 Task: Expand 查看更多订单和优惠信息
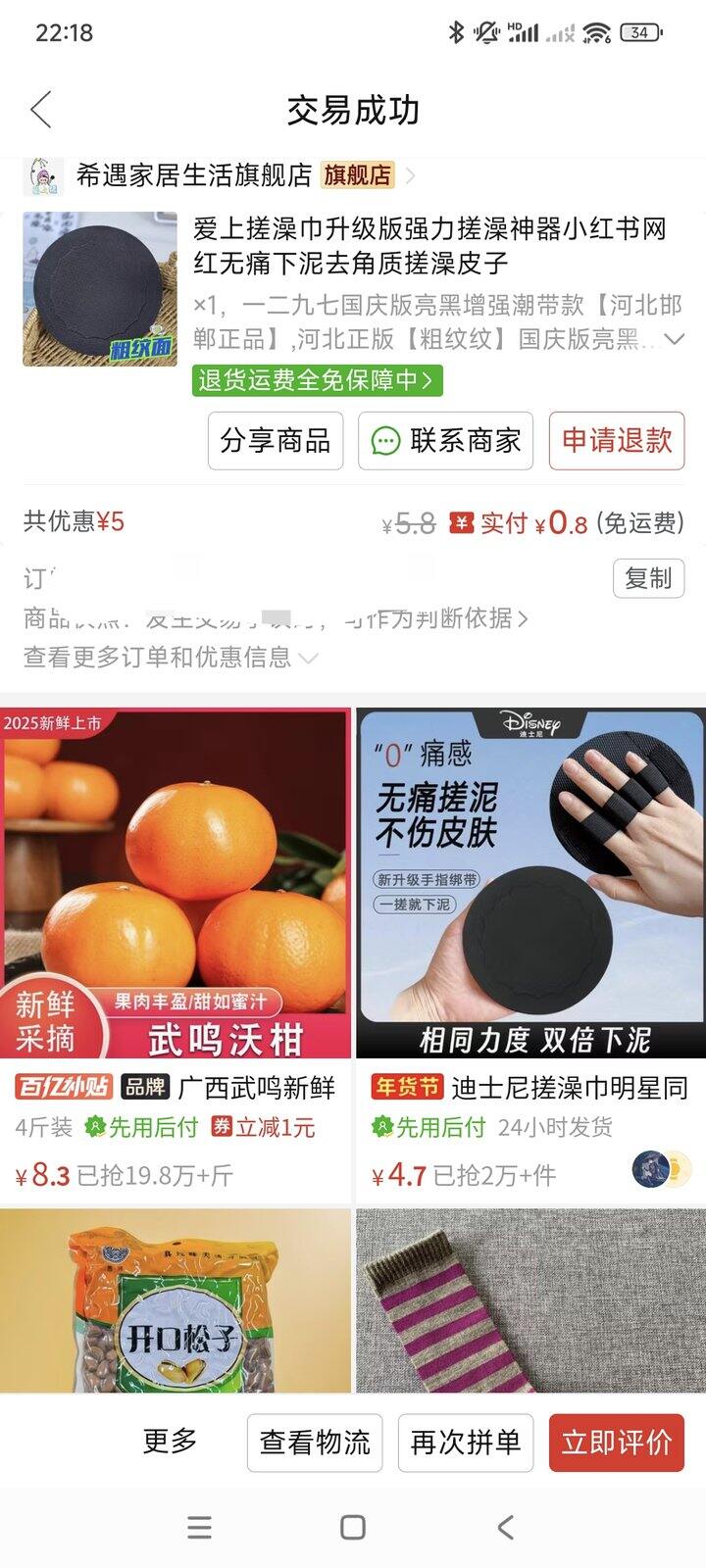click(171, 657)
